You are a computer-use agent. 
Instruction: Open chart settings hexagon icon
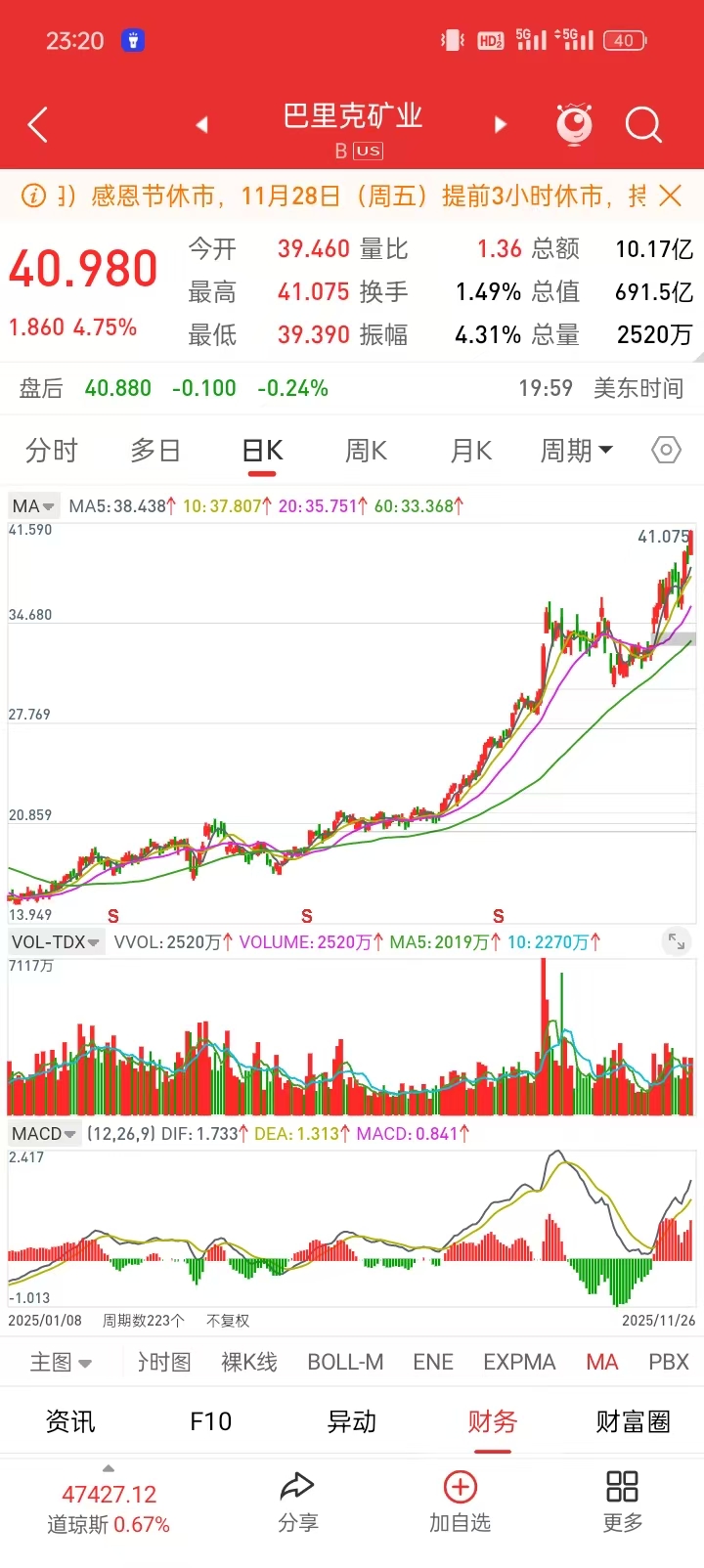click(x=666, y=451)
